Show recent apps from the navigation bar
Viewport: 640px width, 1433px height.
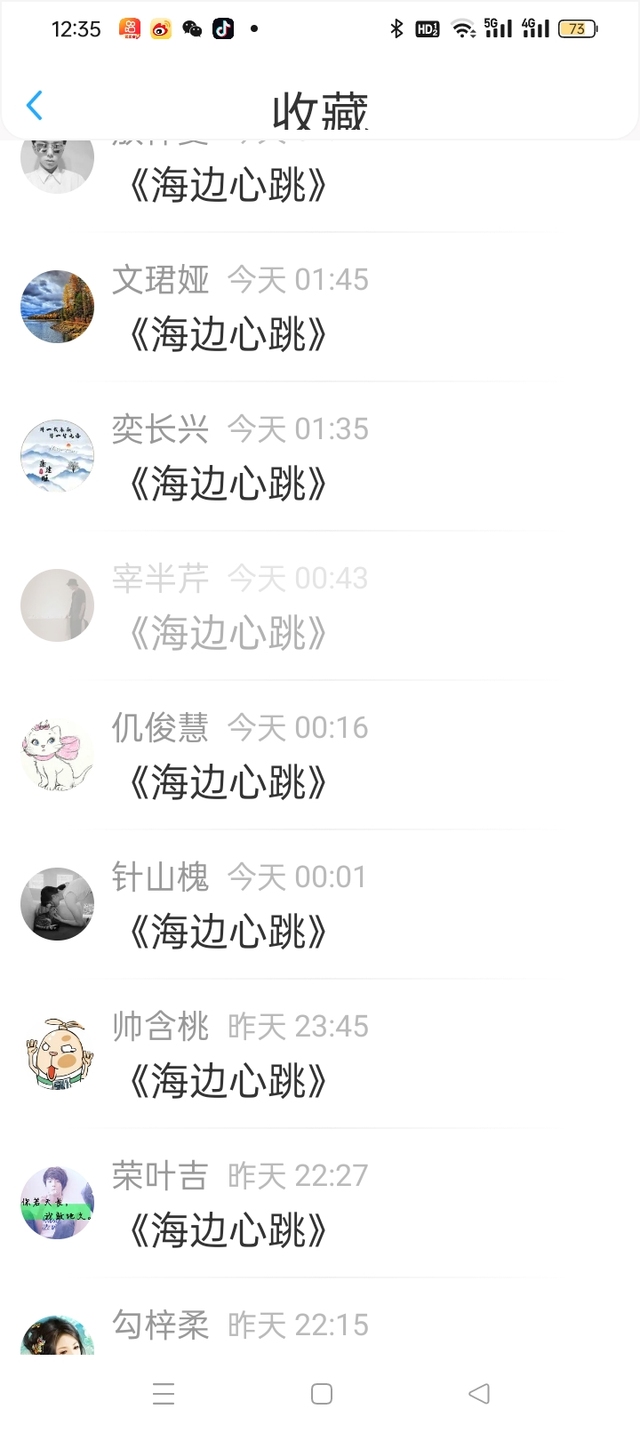[164, 1394]
